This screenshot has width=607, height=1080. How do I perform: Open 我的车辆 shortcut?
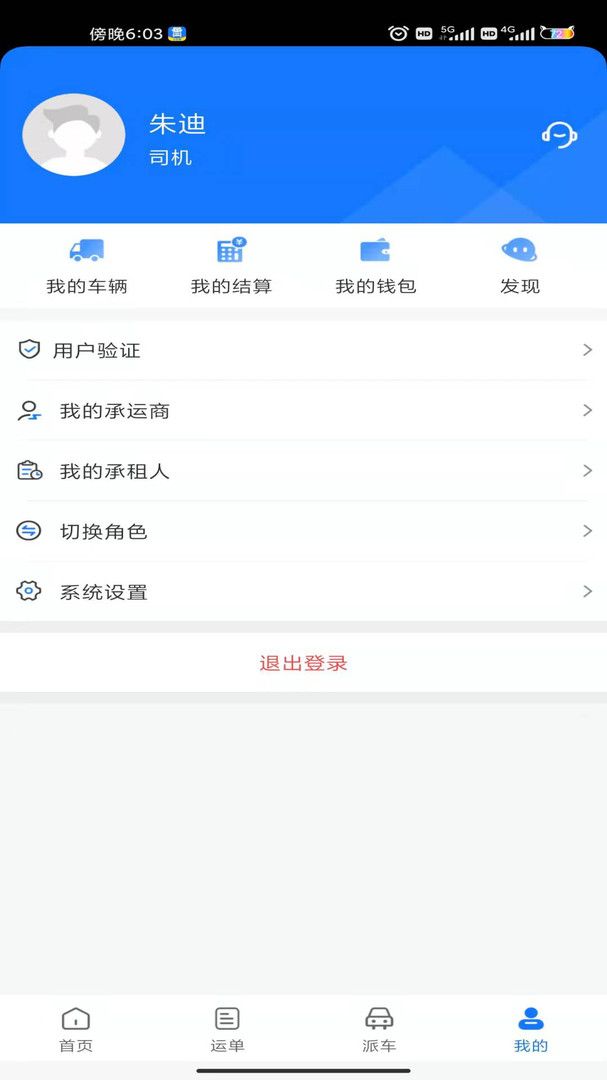87,267
